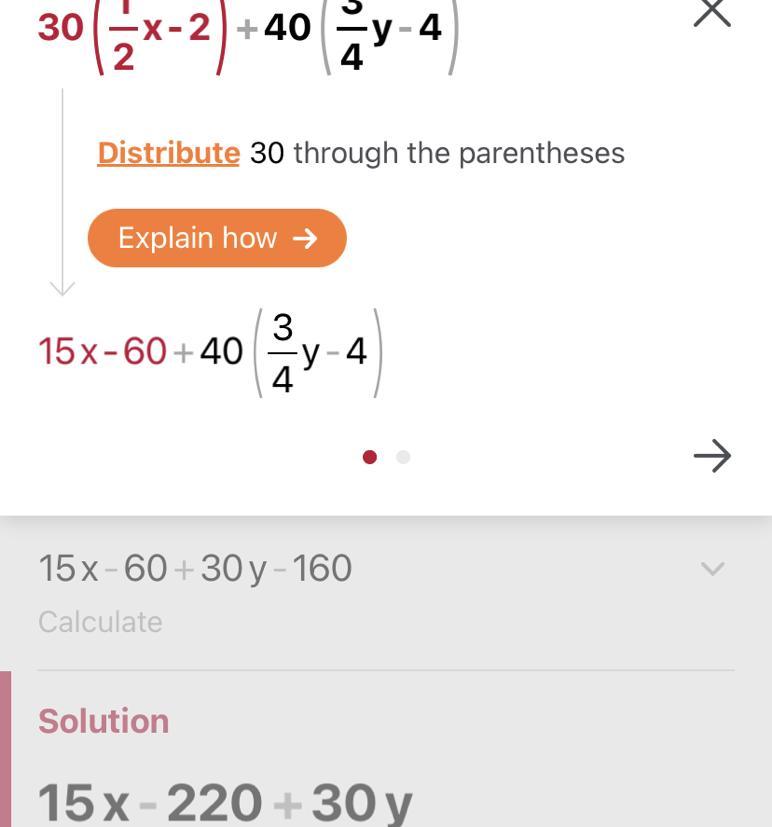The image size is (772, 827).
Task: Go to the next step arrow
Action: pyautogui.click(x=712, y=456)
